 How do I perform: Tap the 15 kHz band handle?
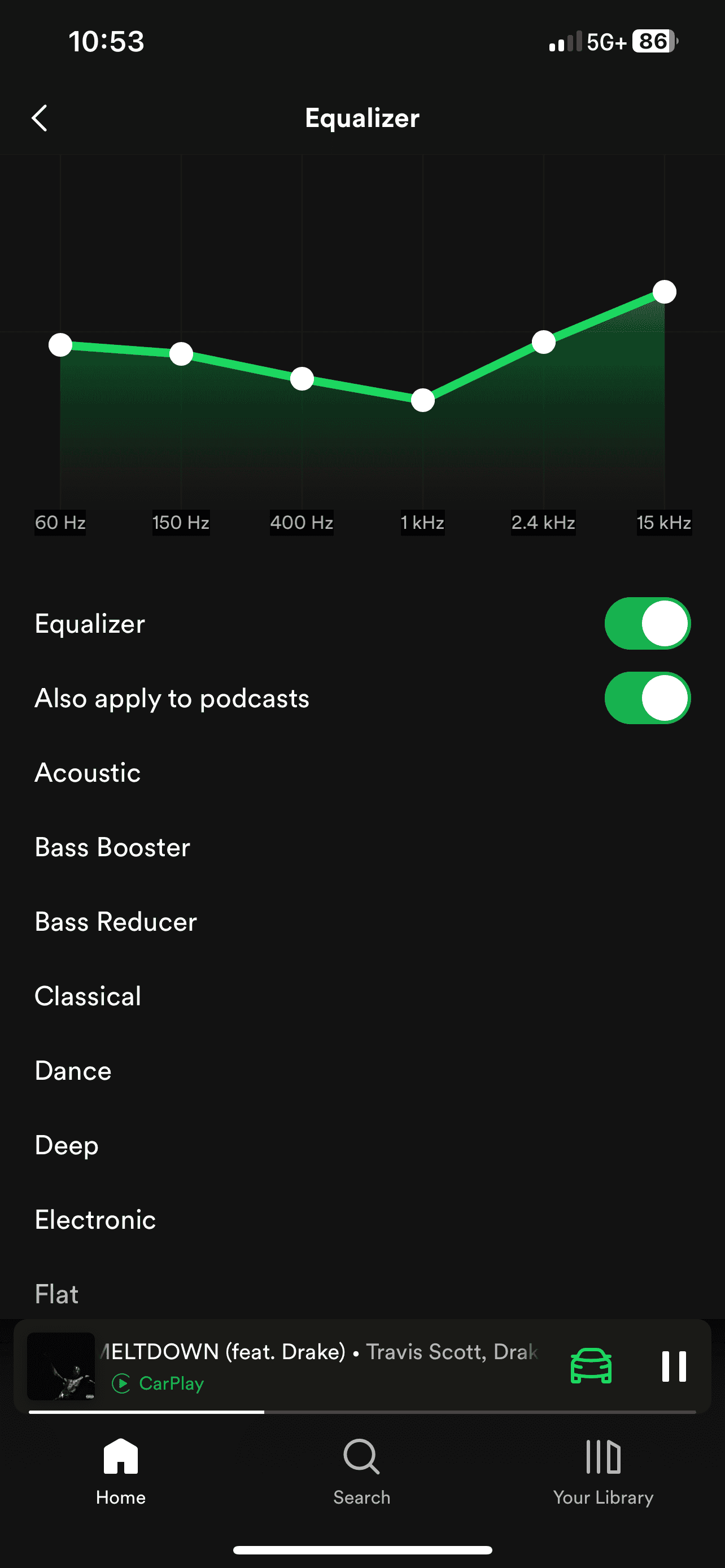[664, 292]
